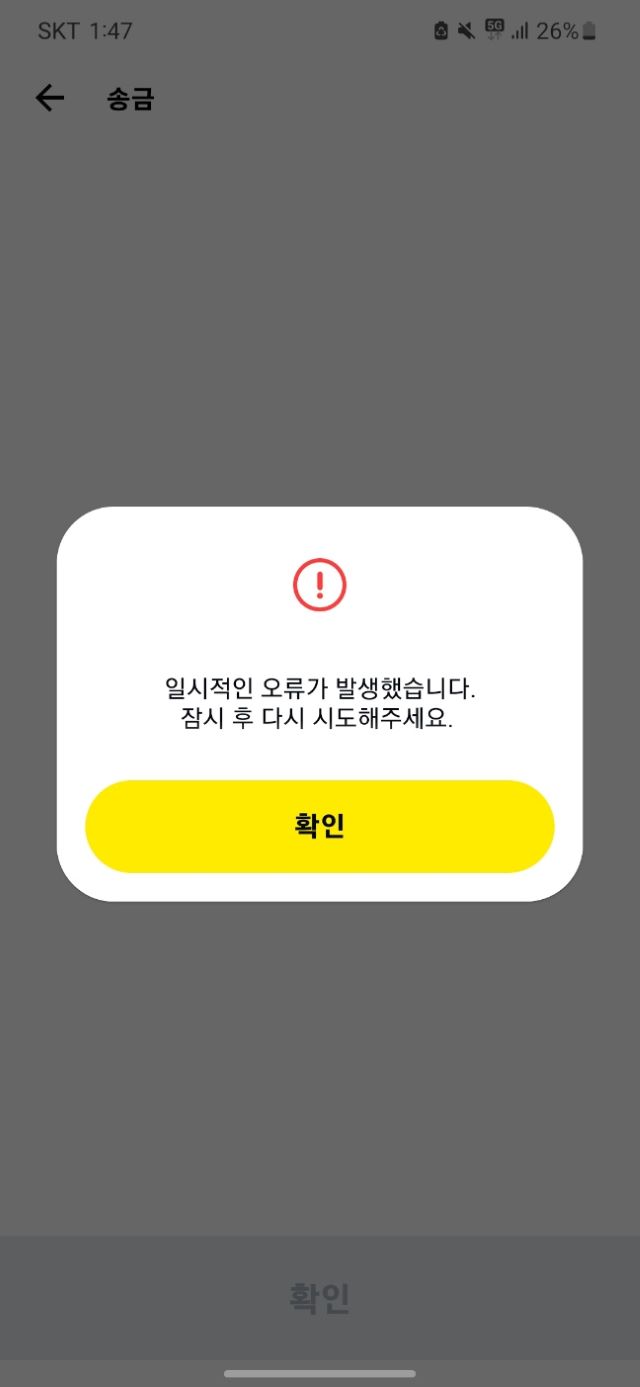Tap the bottom gray 확인 button
640x1387 pixels.
tap(319, 1297)
